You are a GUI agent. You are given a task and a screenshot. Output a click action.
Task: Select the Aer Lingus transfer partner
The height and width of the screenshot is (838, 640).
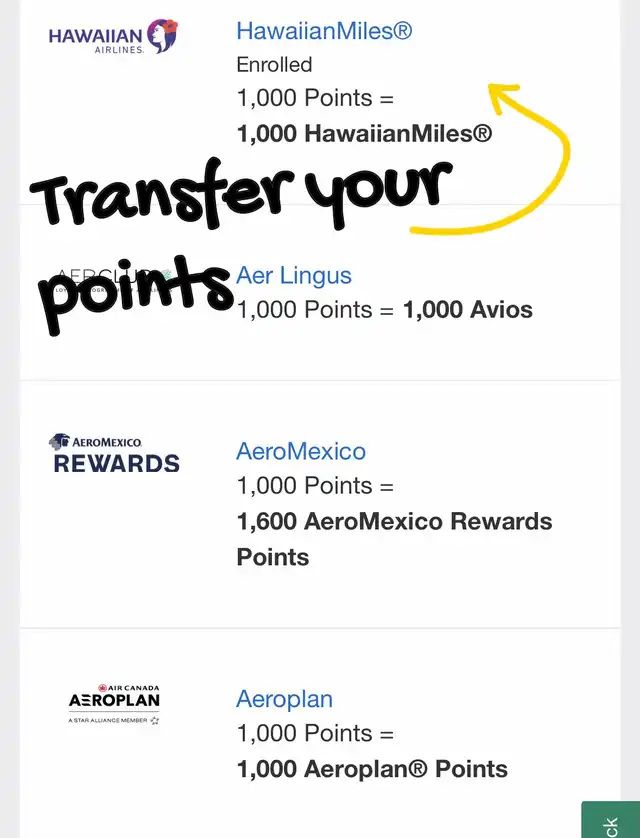[x=294, y=275]
